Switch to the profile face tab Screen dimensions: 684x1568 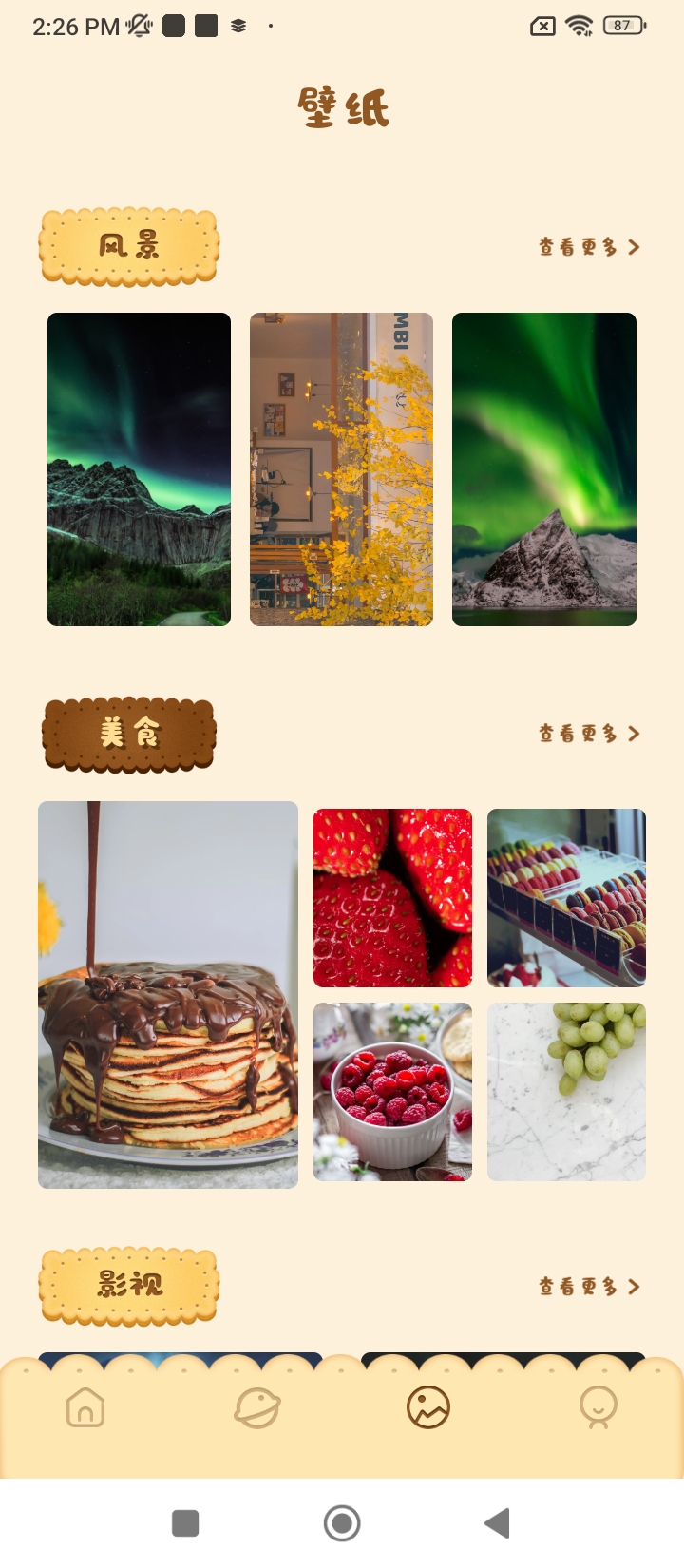coord(598,1407)
